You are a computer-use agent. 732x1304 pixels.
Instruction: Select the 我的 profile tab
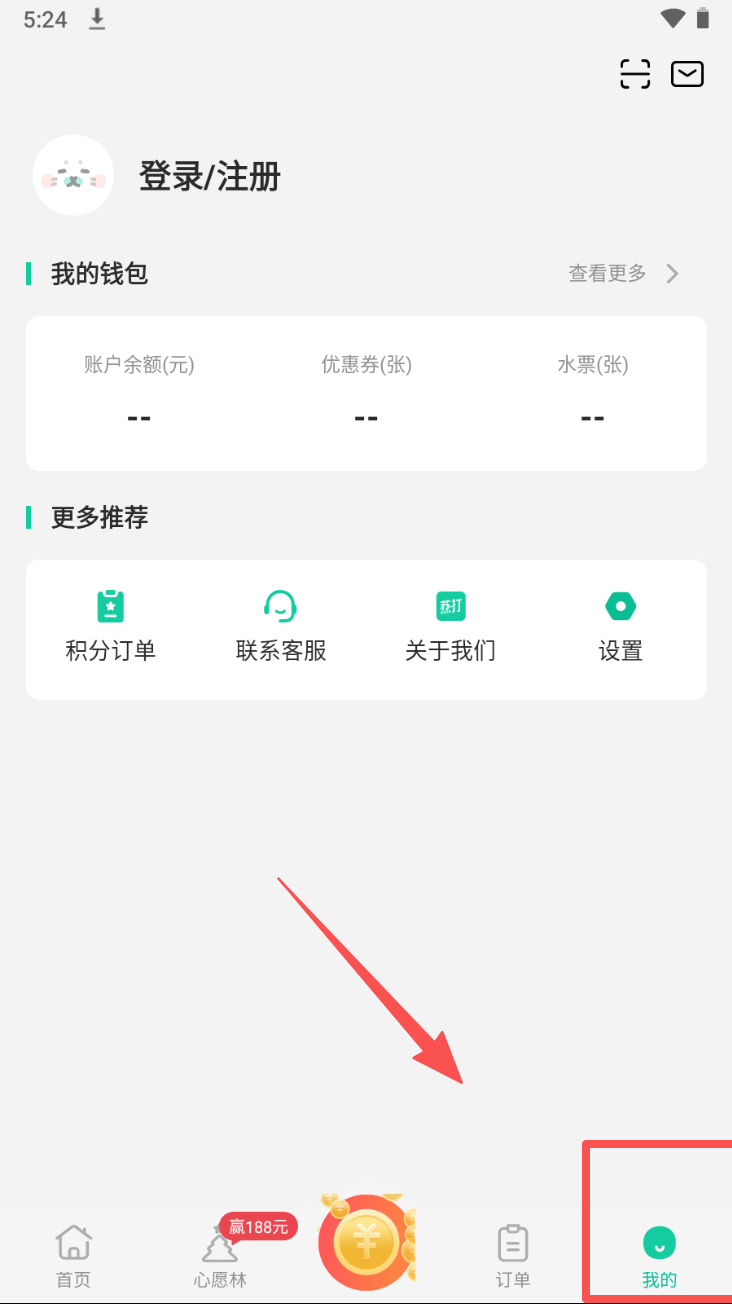click(x=659, y=1255)
